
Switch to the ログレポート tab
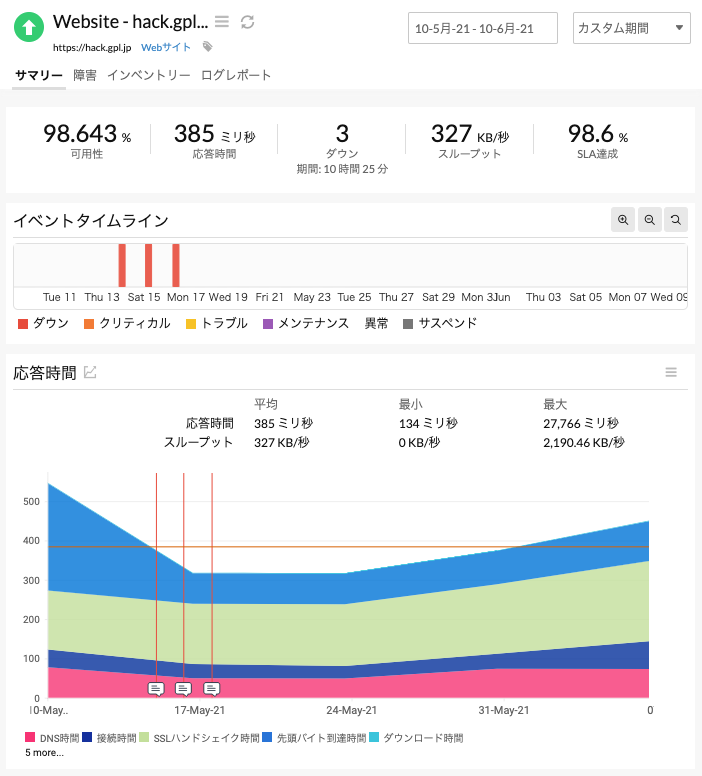[x=236, y=75]
